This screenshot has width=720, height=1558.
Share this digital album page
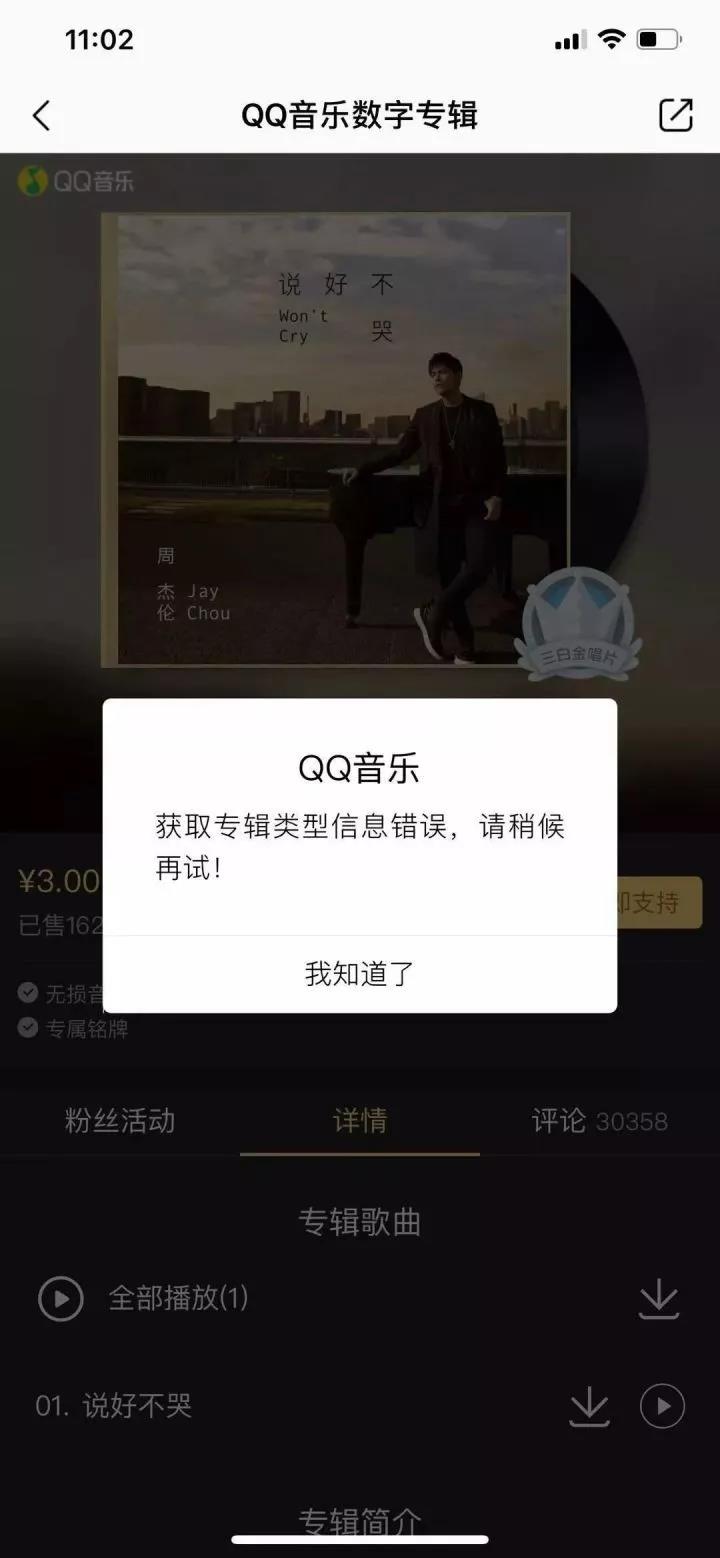coord(676,115)
